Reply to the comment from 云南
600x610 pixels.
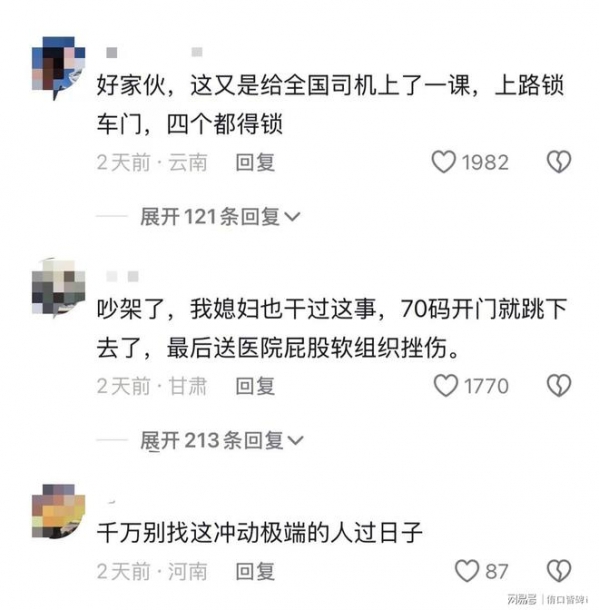pos(254,162)
